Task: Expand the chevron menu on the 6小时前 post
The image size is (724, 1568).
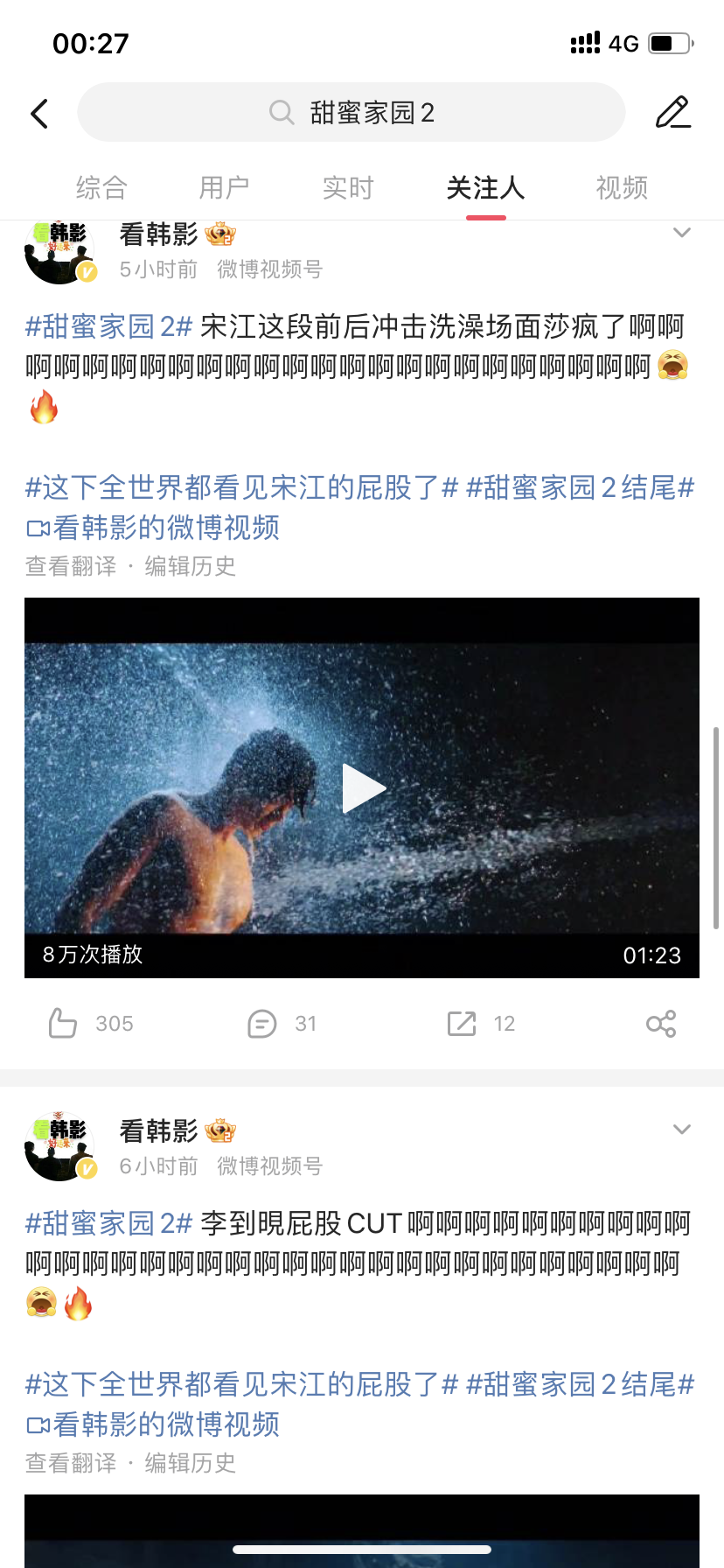Action: pyautogui.click(x=682, y=1130)
